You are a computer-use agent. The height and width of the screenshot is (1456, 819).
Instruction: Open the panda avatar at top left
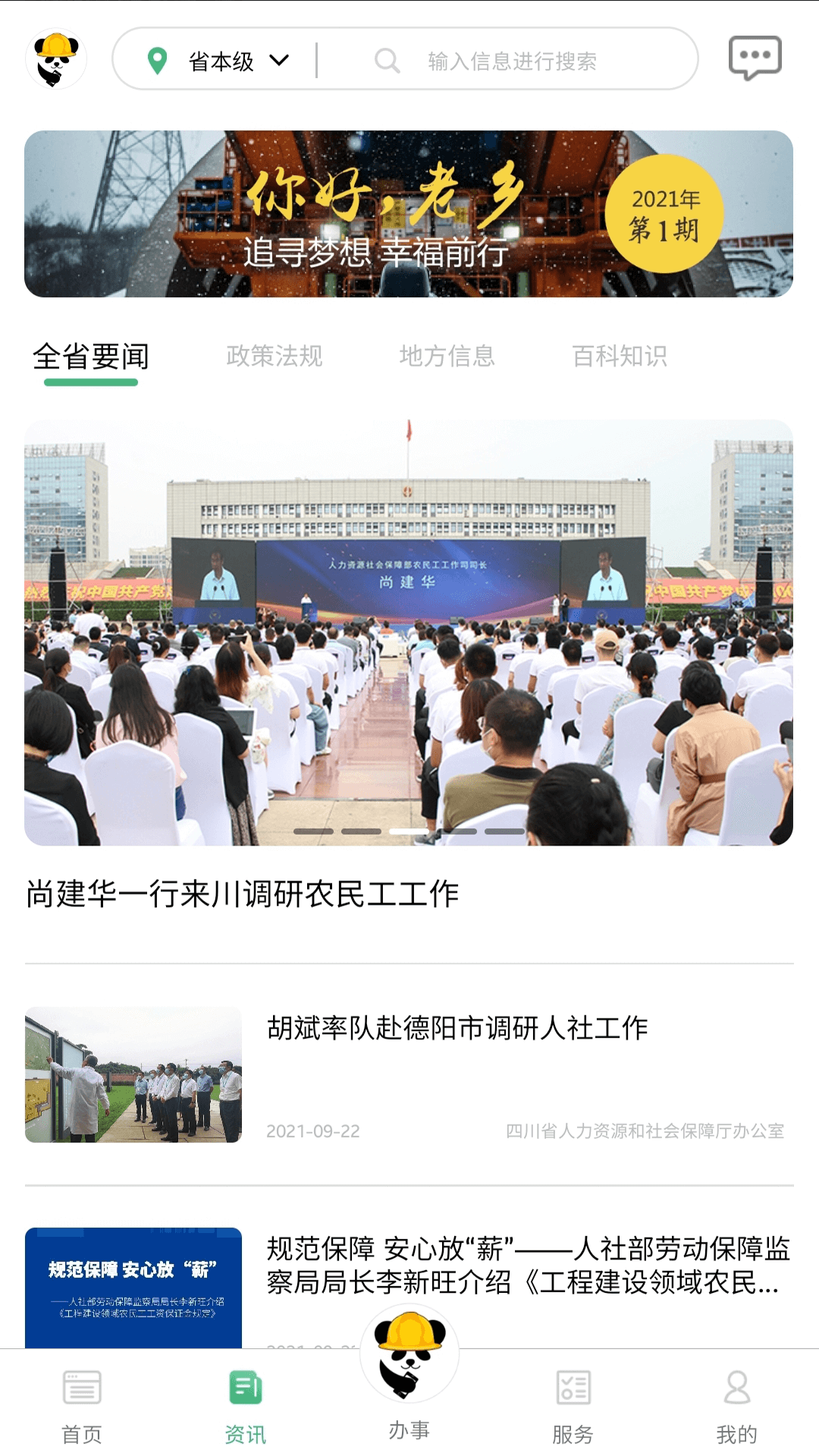[x=56, y=59]
